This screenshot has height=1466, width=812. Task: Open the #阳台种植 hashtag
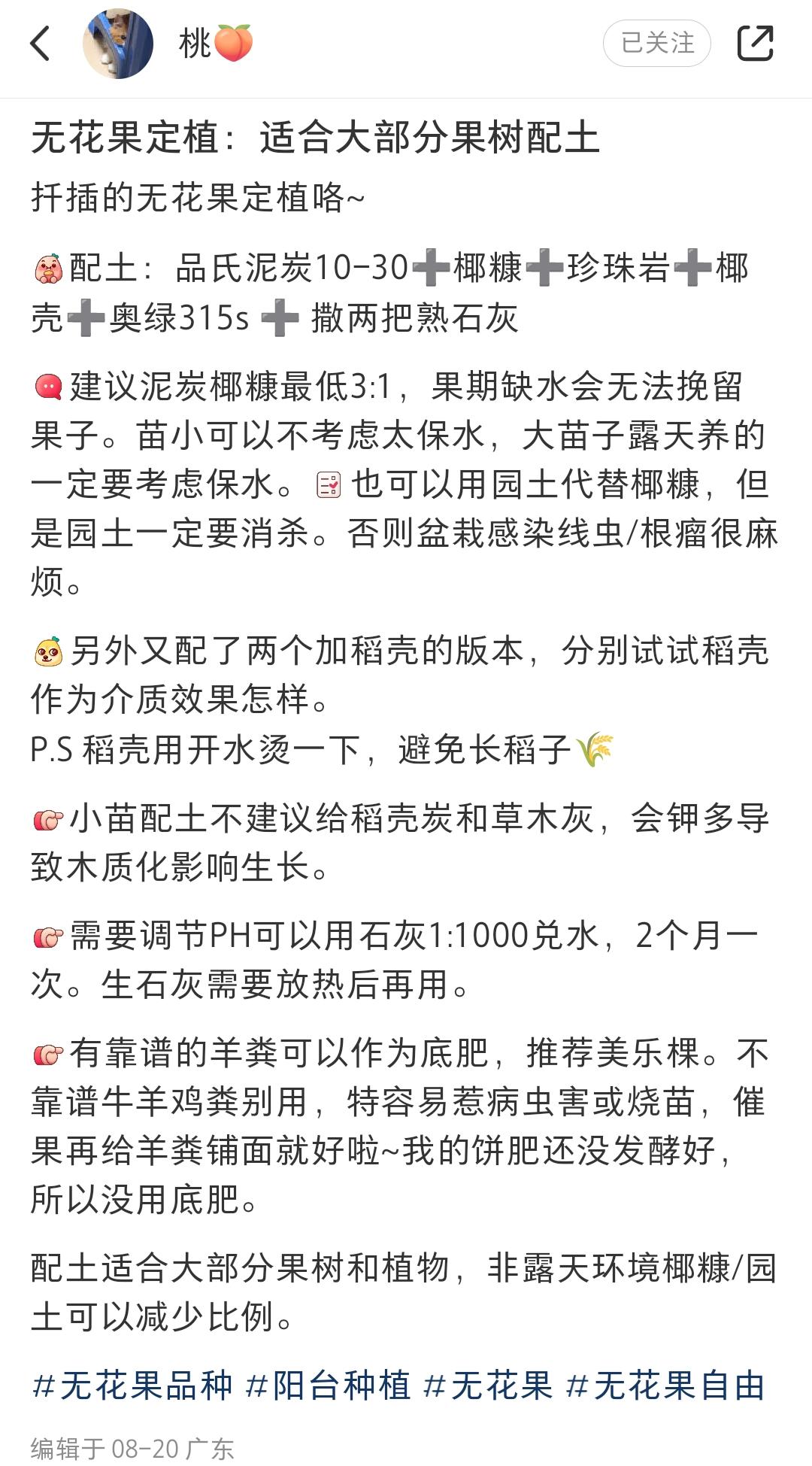click(x=328, y=1386)
